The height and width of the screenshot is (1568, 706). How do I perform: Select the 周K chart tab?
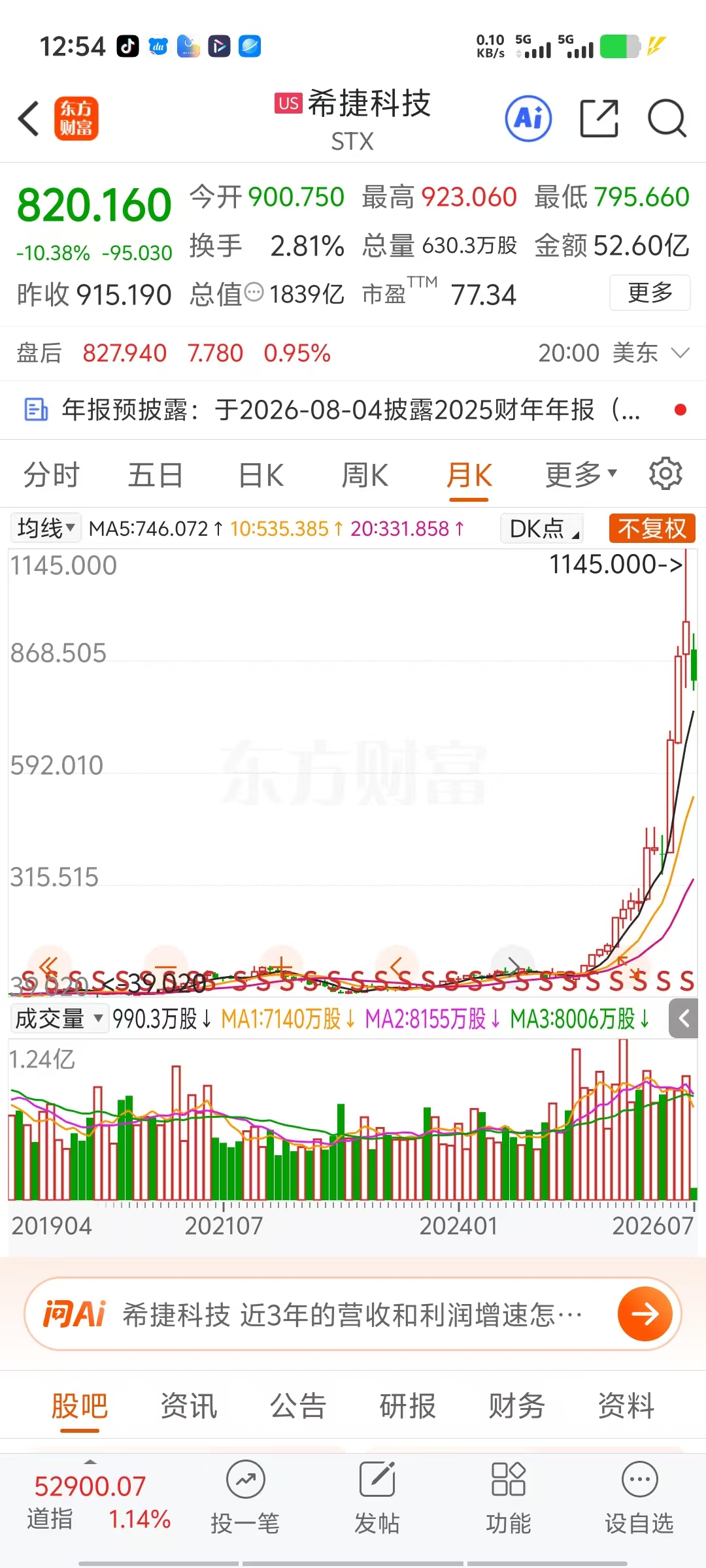pyautogui.click(x=365, y=475)
